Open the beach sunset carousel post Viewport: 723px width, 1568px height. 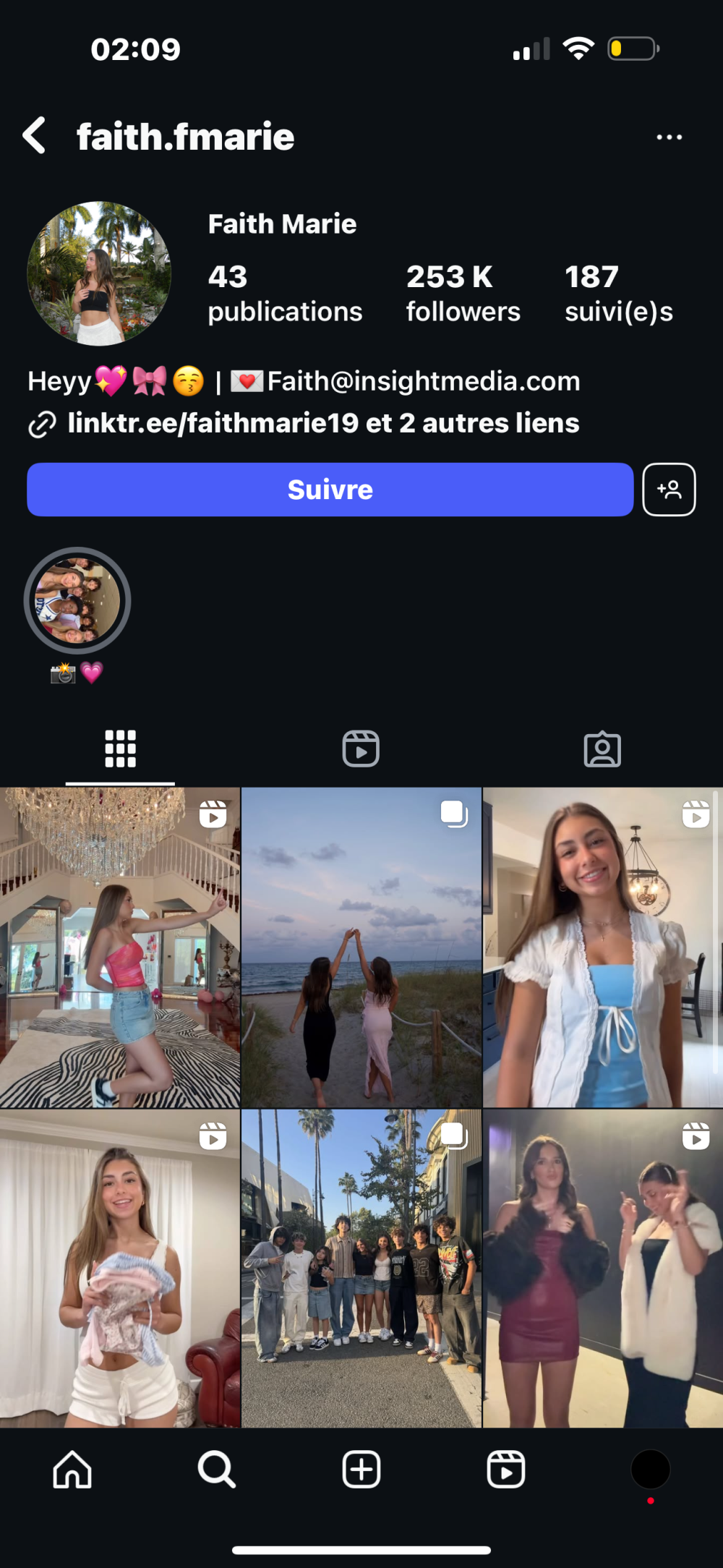tap(361, 947)
